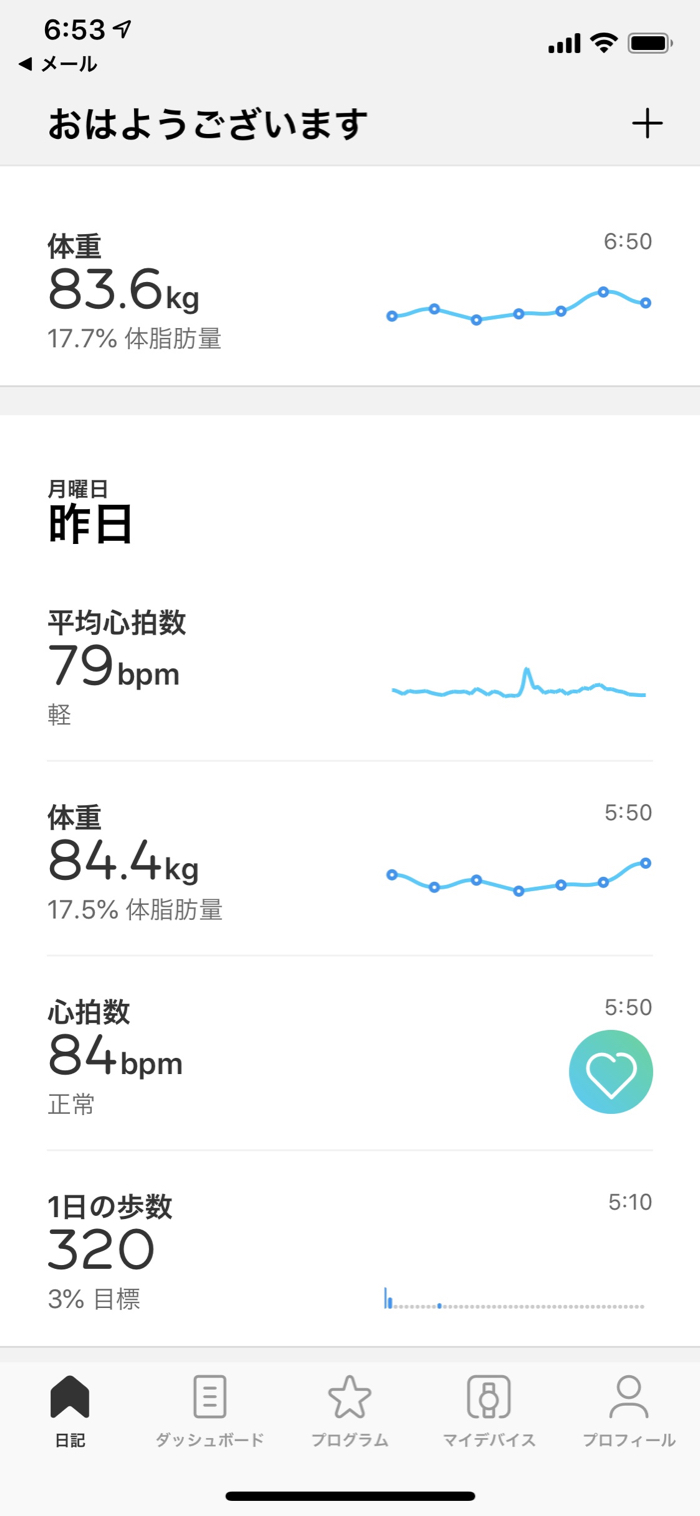Open the プログラム tab
Viewport: 700px width, 1516px height.
coord(350,1410)
